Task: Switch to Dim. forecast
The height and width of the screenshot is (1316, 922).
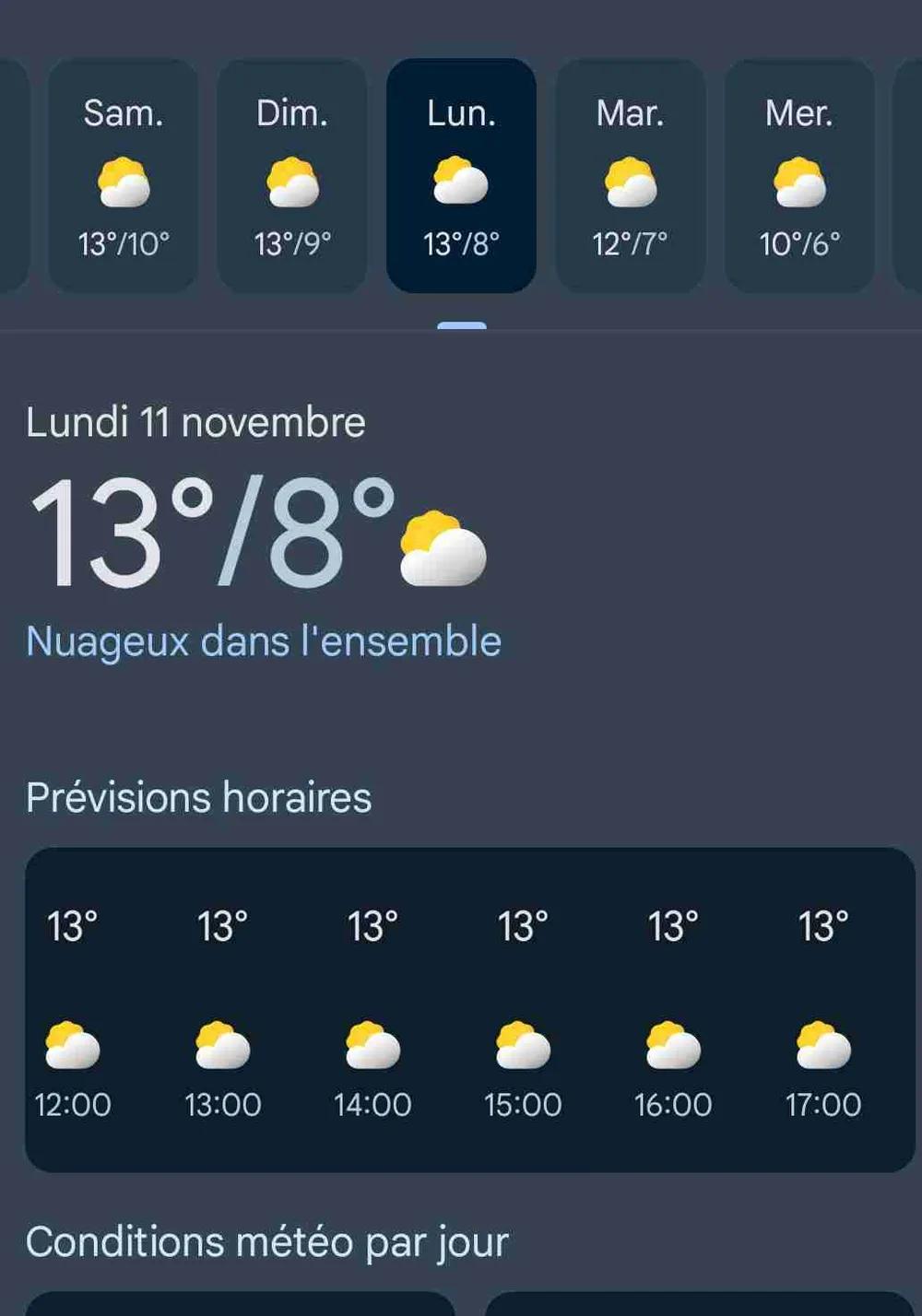Action: [x=292, y=176]
